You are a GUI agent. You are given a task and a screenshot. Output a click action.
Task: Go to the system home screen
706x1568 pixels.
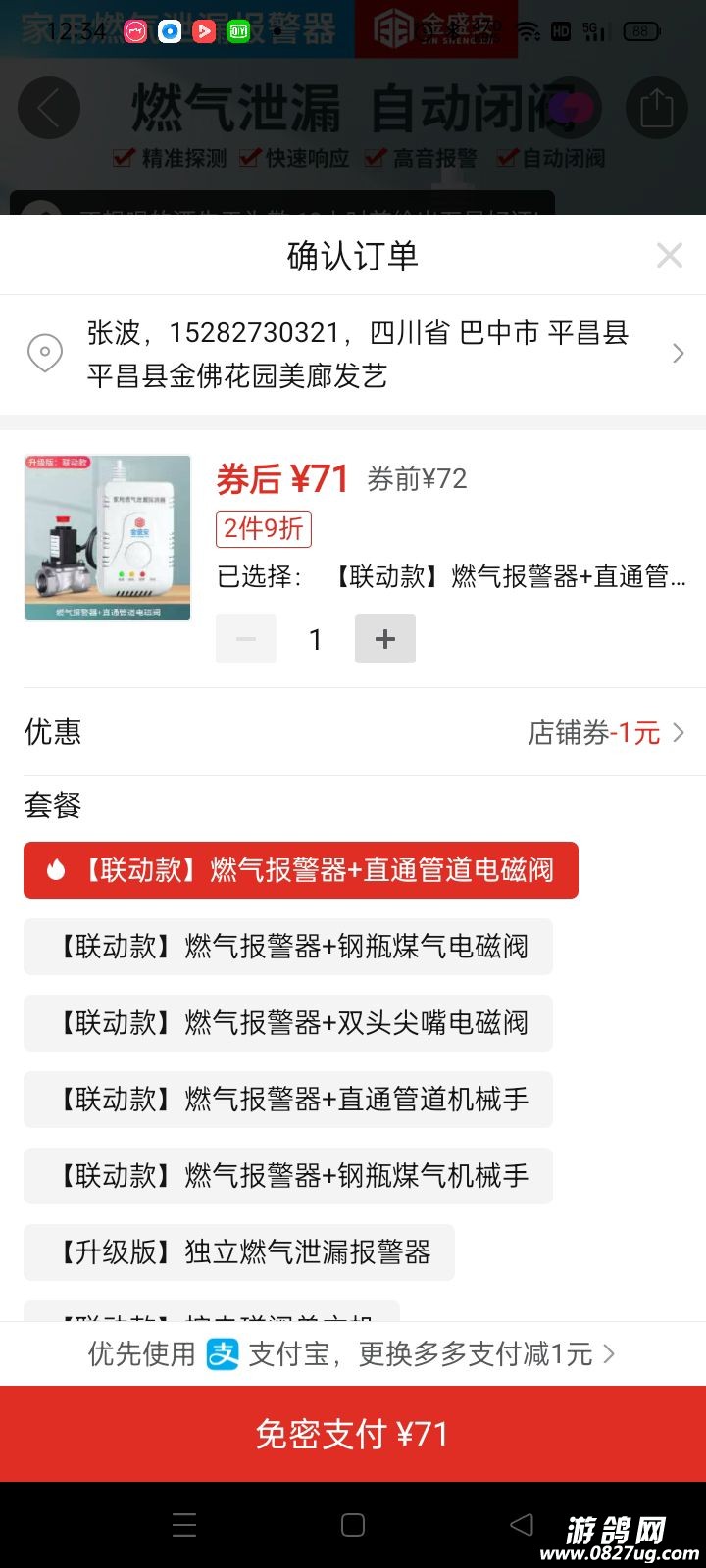pos(353,1525)
